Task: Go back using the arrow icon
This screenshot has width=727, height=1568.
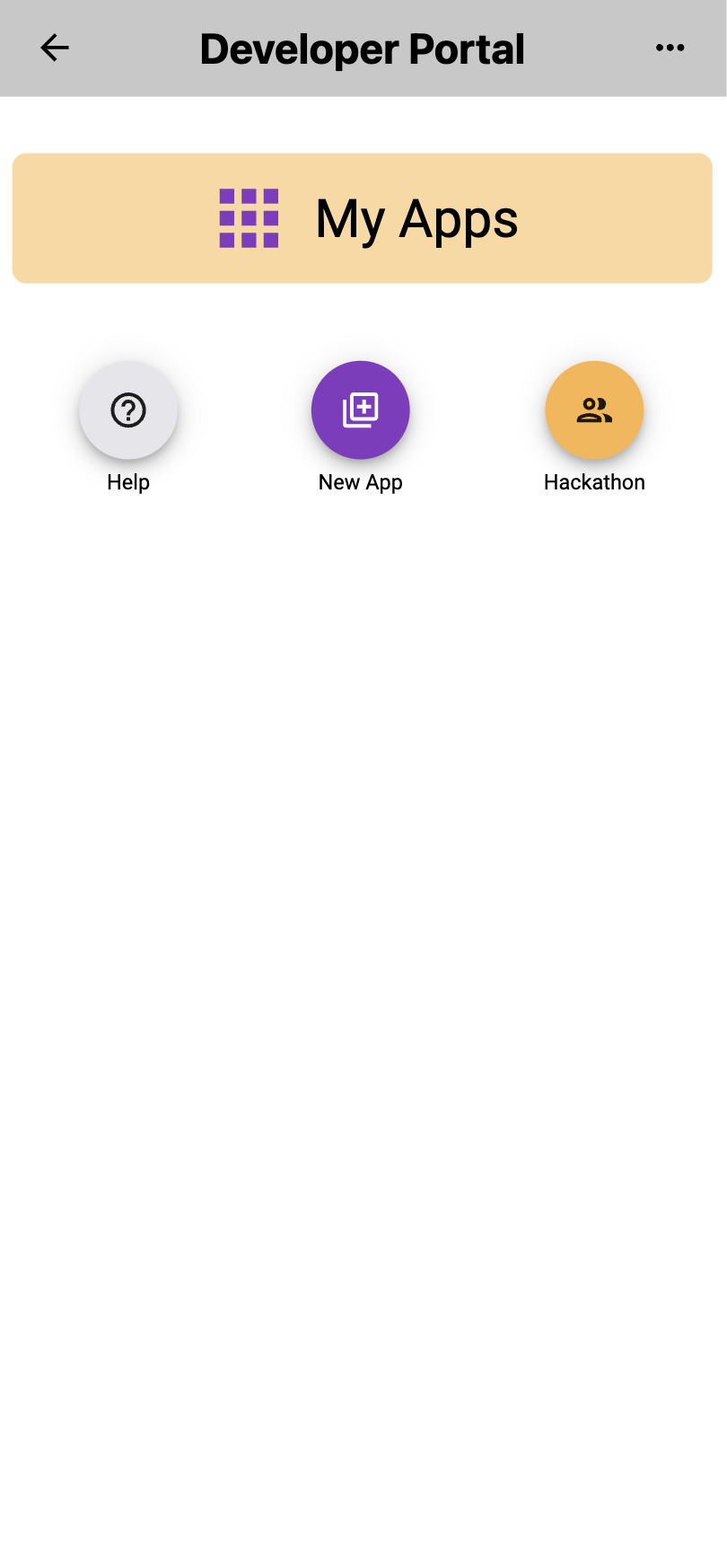Action: tap(55, 48)
